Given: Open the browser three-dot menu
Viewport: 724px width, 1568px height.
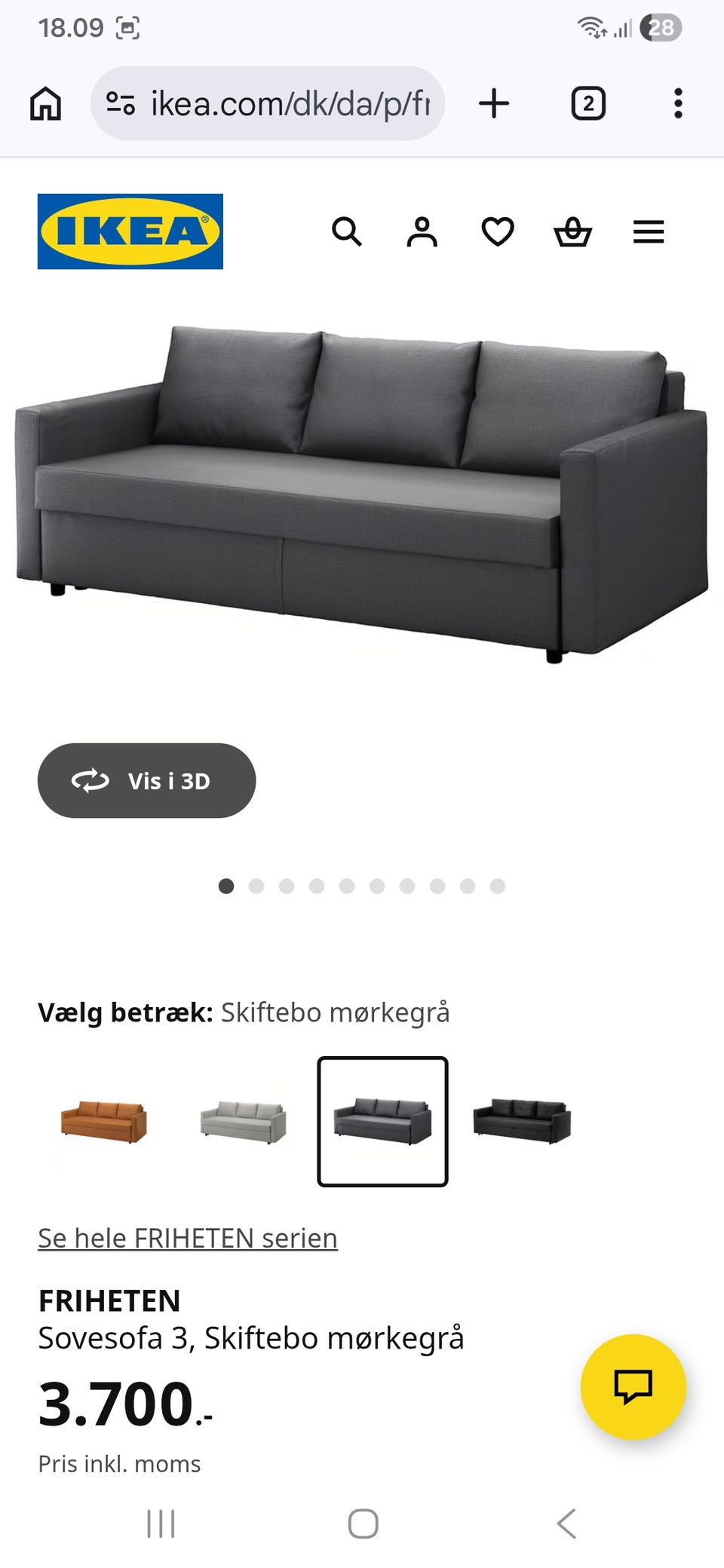Looking at the screenshot, I should (678, 103).
